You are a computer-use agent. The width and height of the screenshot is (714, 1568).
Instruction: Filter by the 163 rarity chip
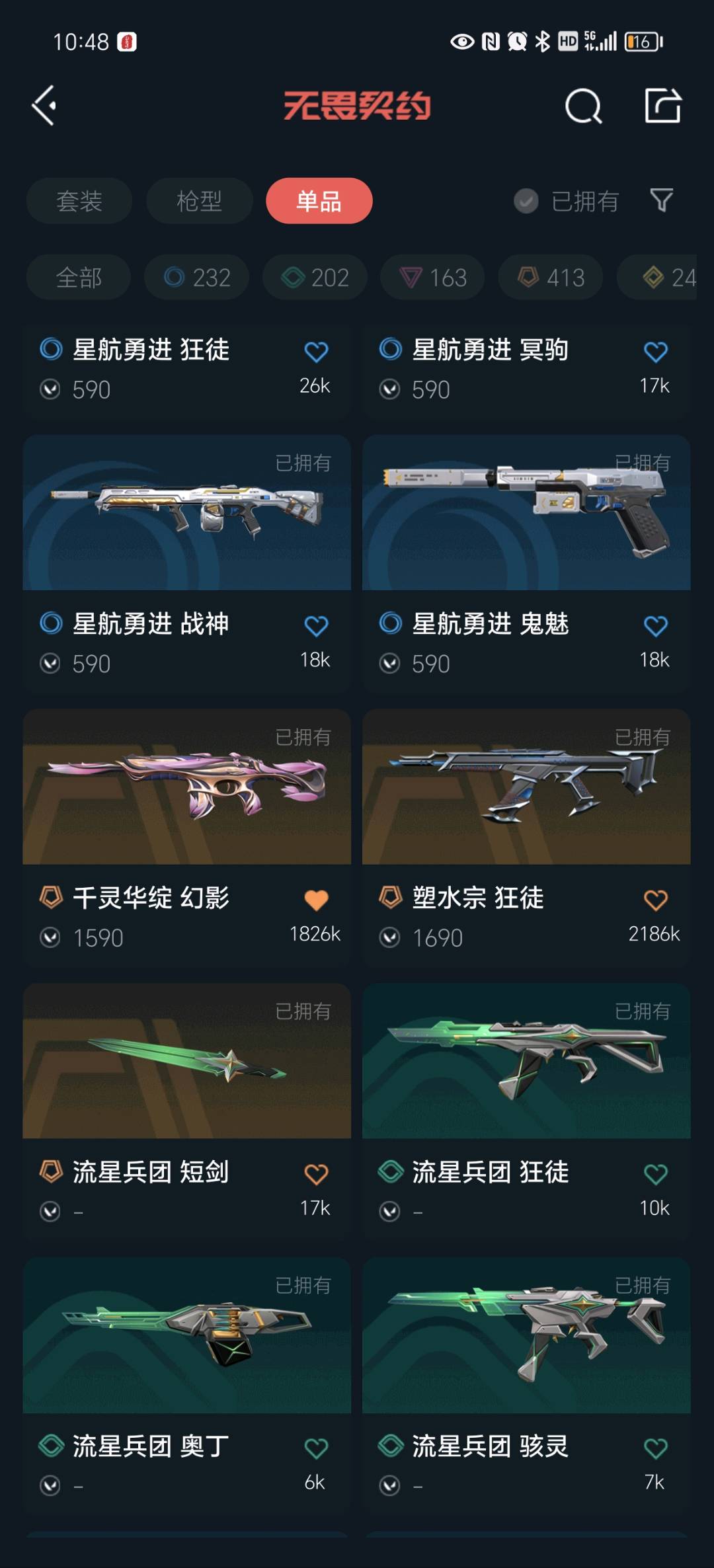coord(433,278)
